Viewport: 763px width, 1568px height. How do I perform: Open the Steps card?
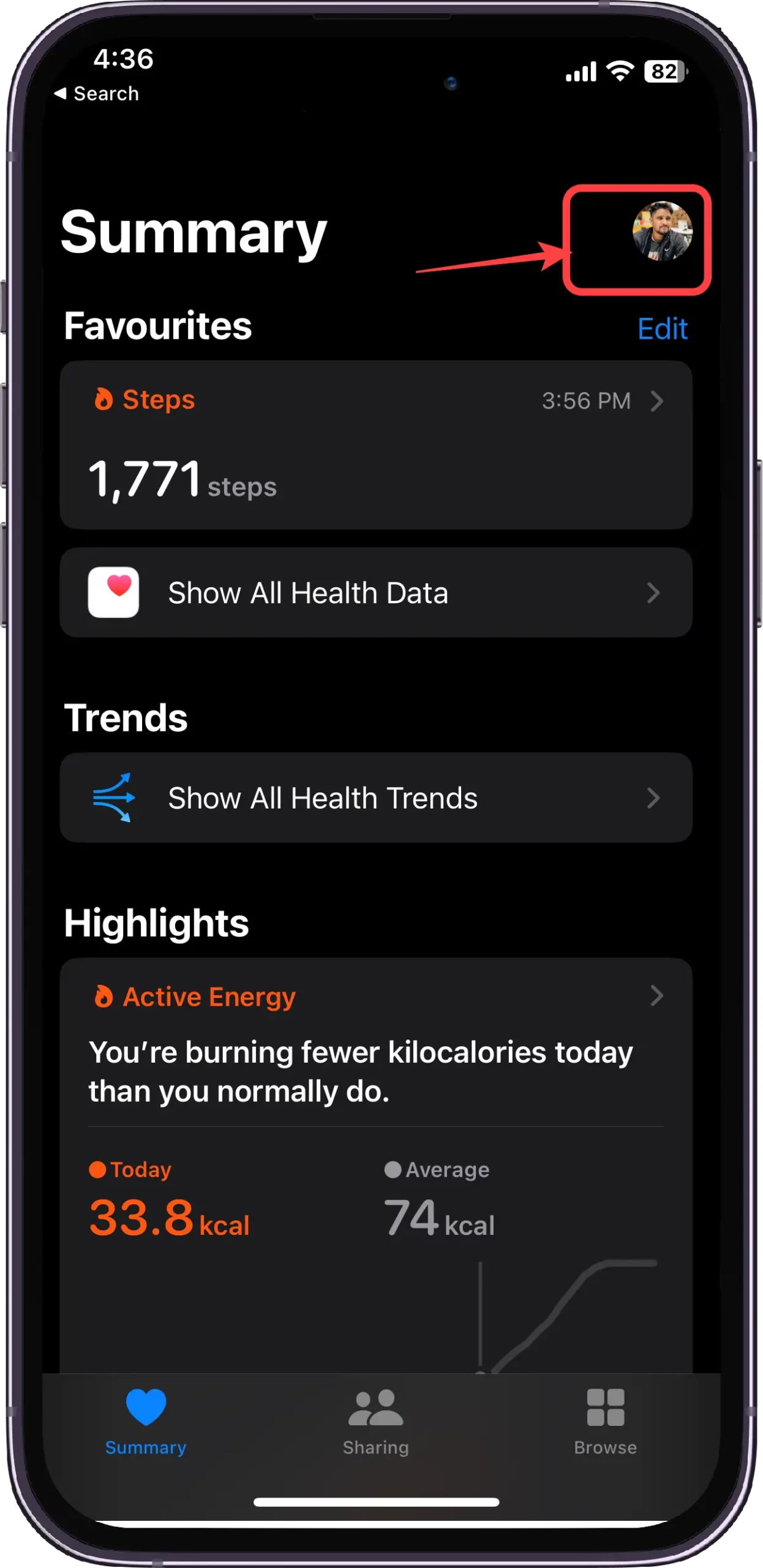376,445
